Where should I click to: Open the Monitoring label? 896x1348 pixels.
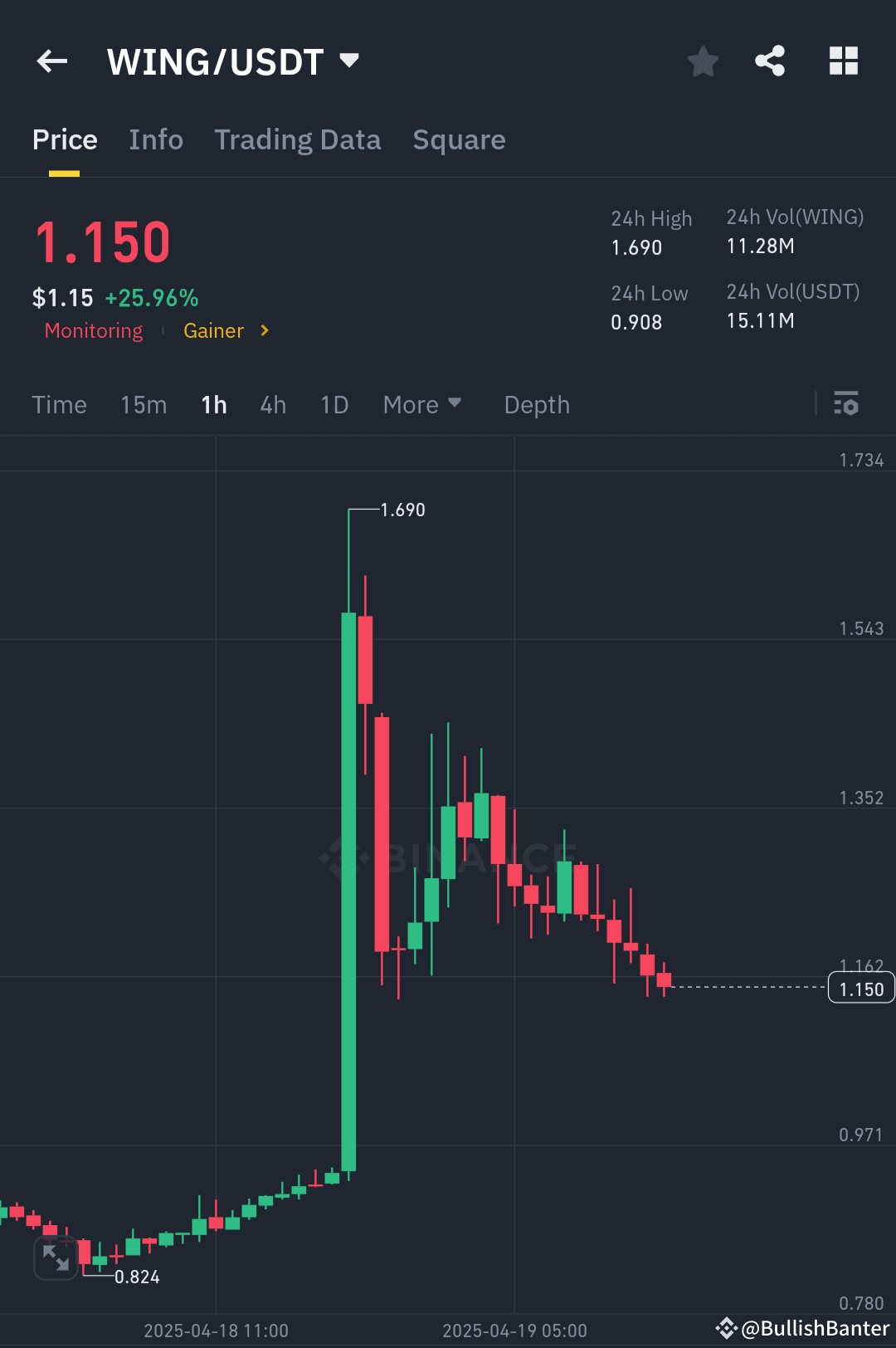[x=93, y=330]
